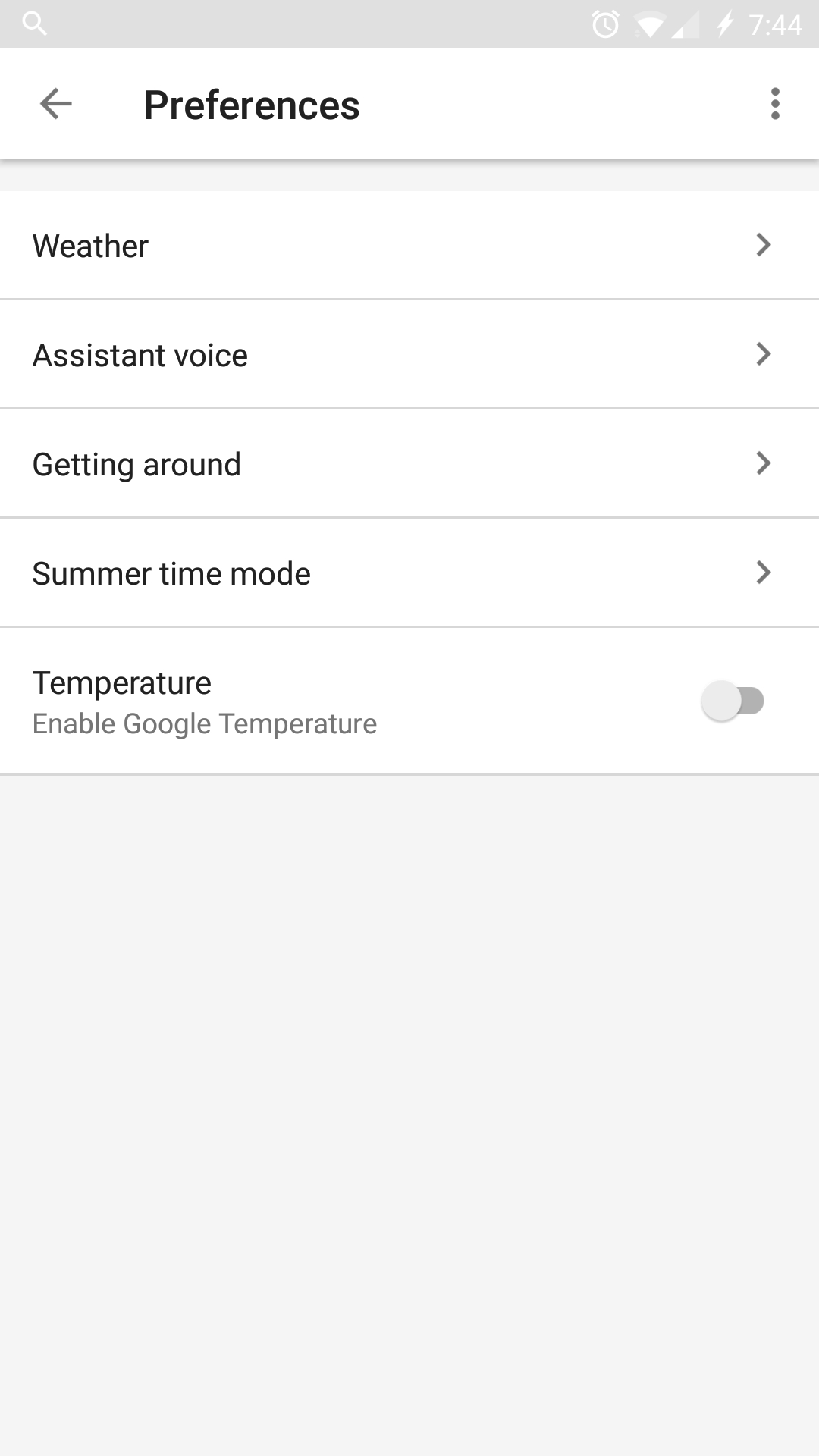Screen dimensions: 819x1456
Task: Tap the cellular signal strength icon
Action: 686,23
